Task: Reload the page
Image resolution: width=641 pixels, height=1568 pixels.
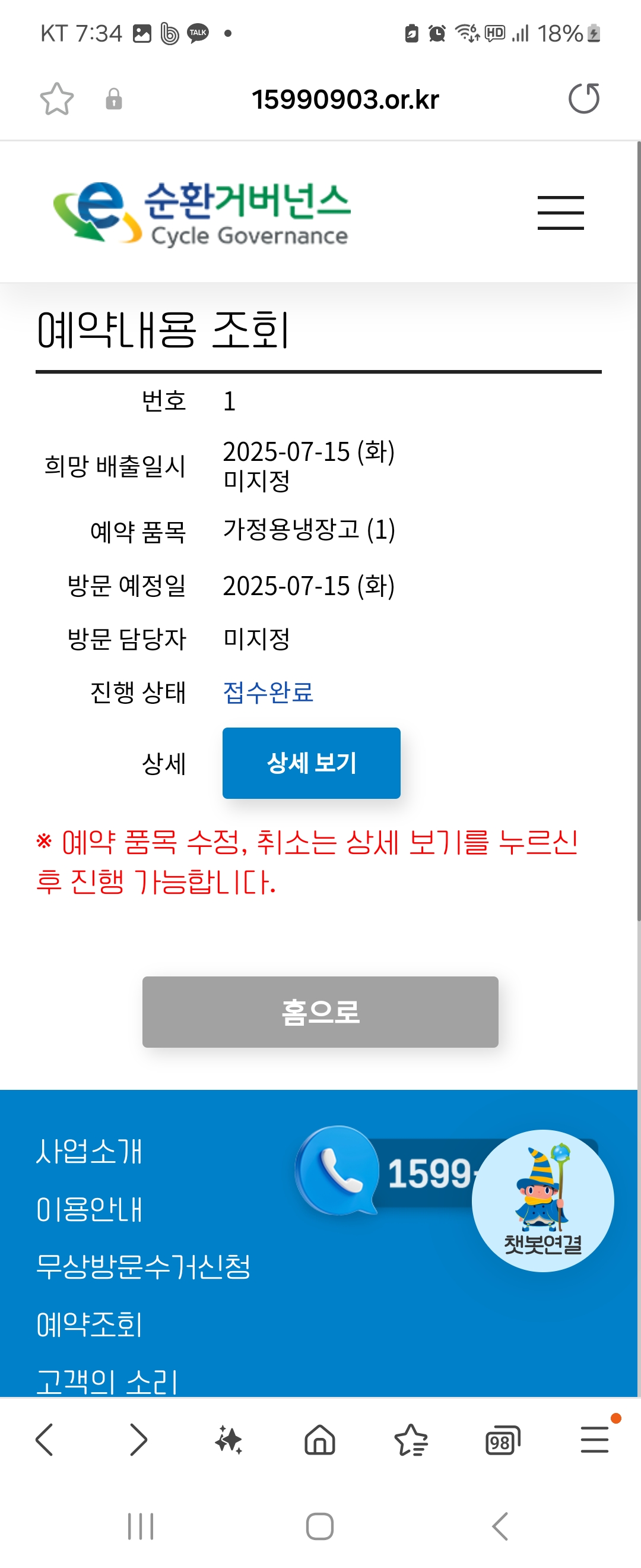Action: [x=583, y=99]
